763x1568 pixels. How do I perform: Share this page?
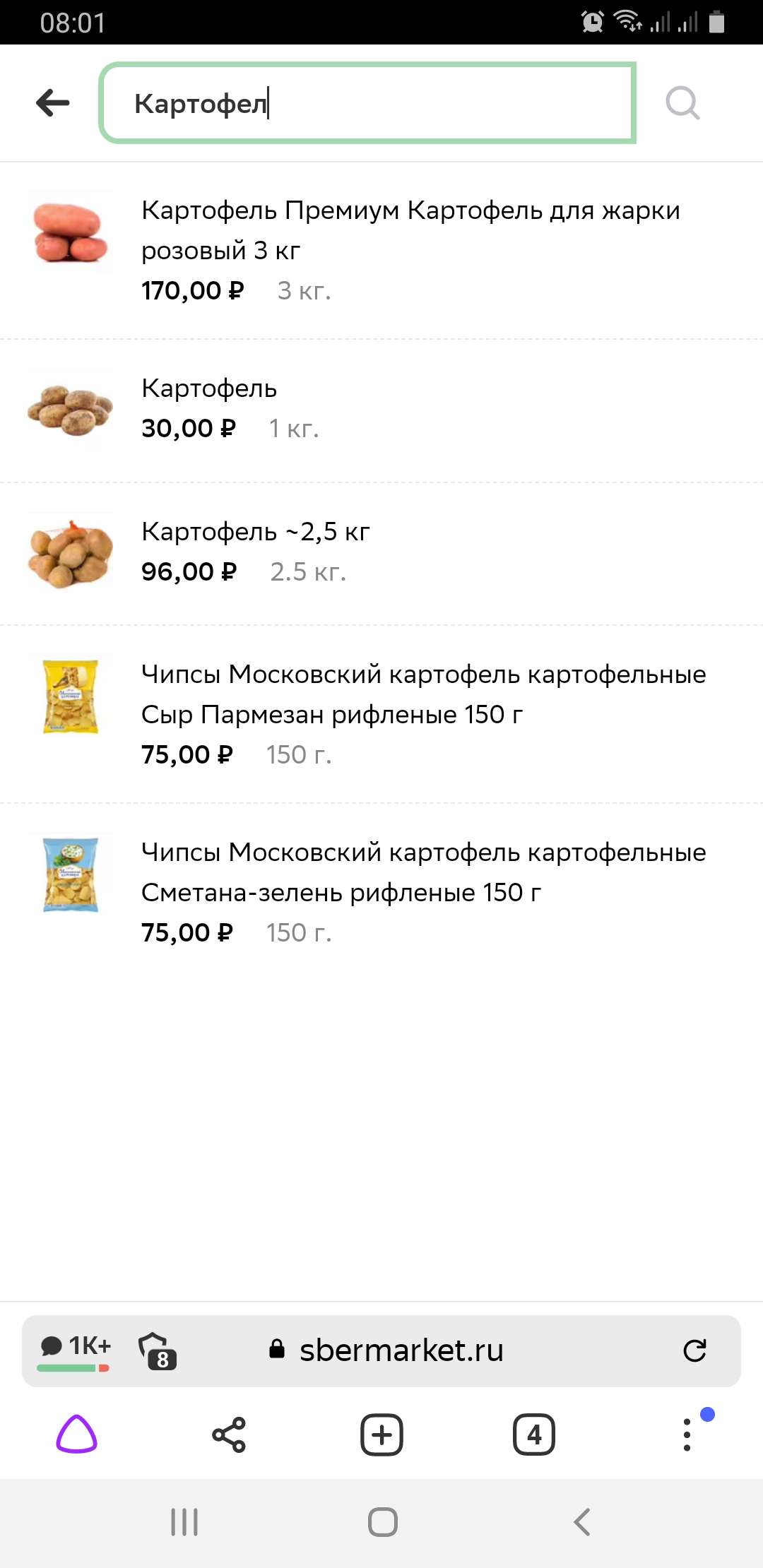pyautogui.click(x=229, y=1435)
